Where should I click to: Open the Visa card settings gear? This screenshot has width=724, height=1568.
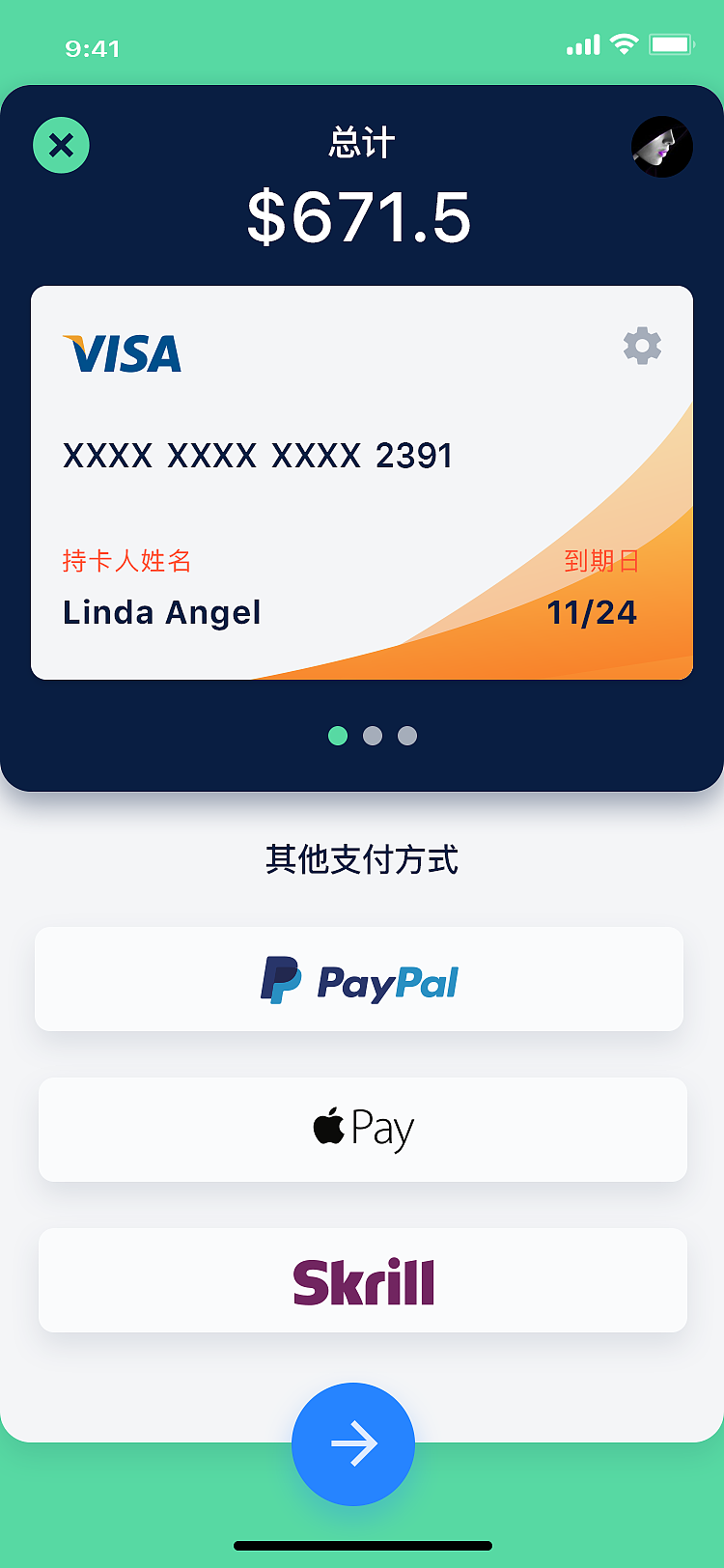643,347
